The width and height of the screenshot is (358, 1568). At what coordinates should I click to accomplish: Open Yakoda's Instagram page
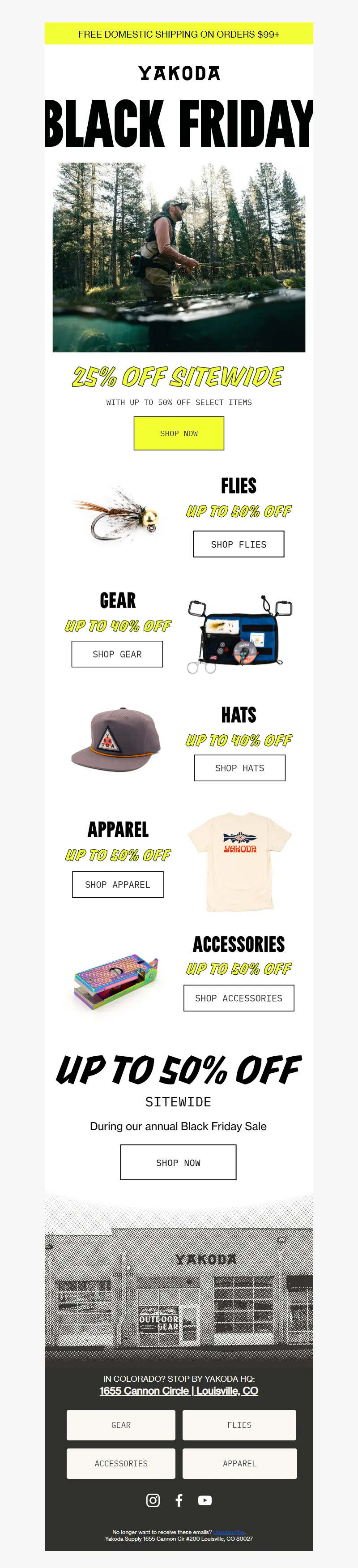(153, 1500)
